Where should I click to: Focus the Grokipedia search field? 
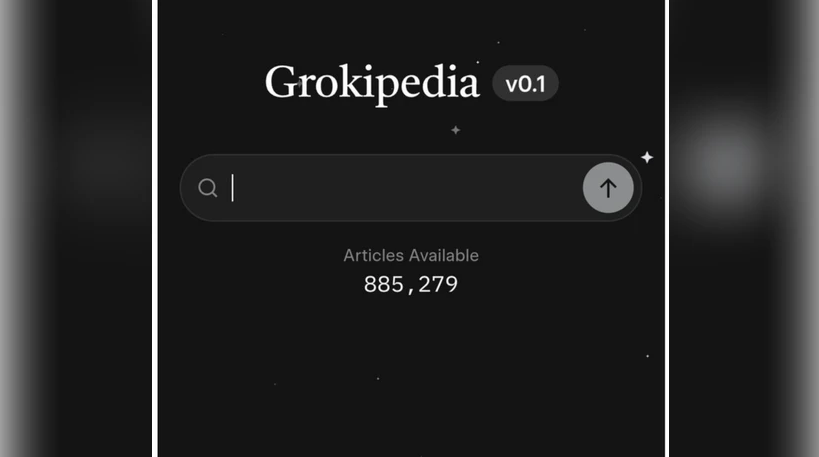(400, 188)
